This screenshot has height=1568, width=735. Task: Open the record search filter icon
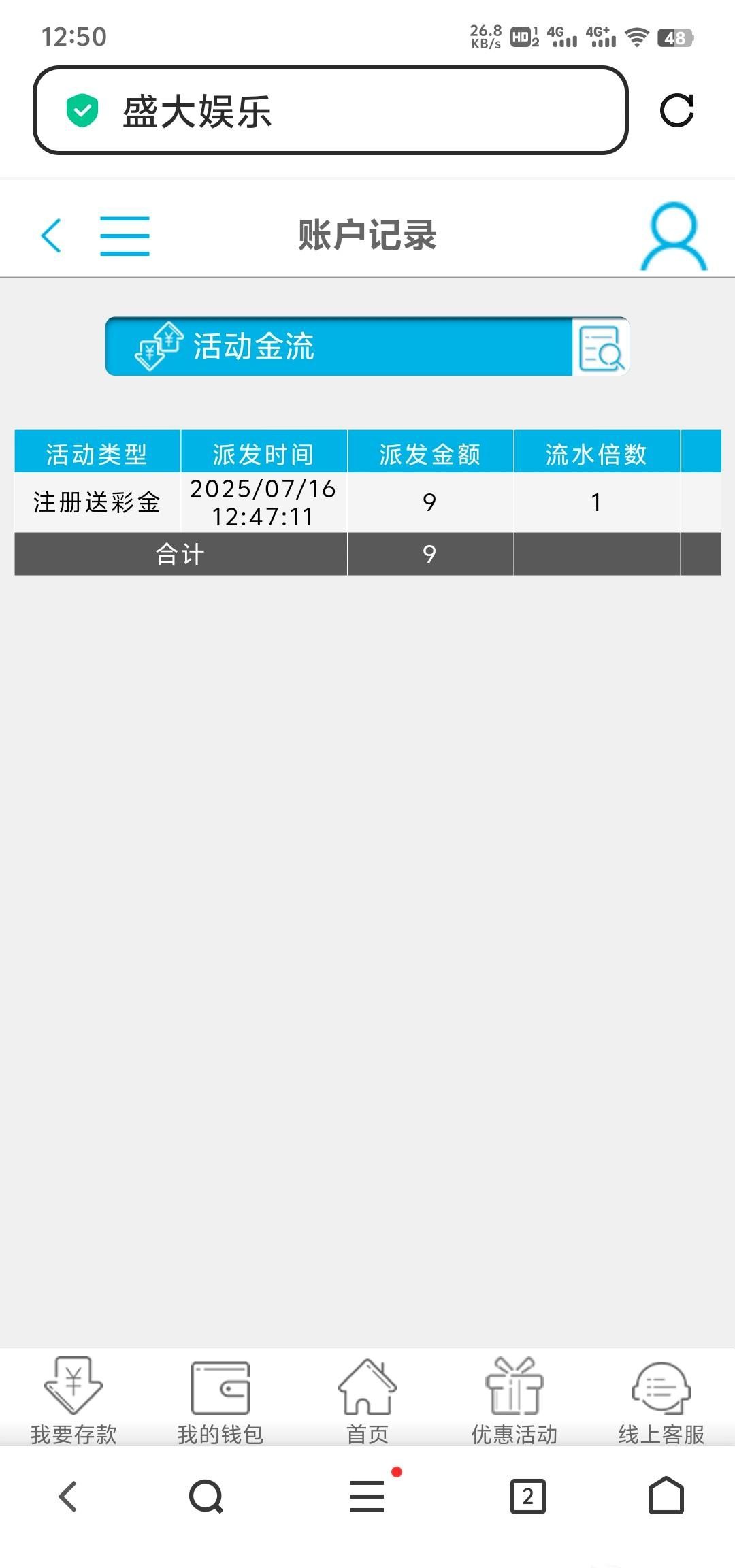(600, 347)
